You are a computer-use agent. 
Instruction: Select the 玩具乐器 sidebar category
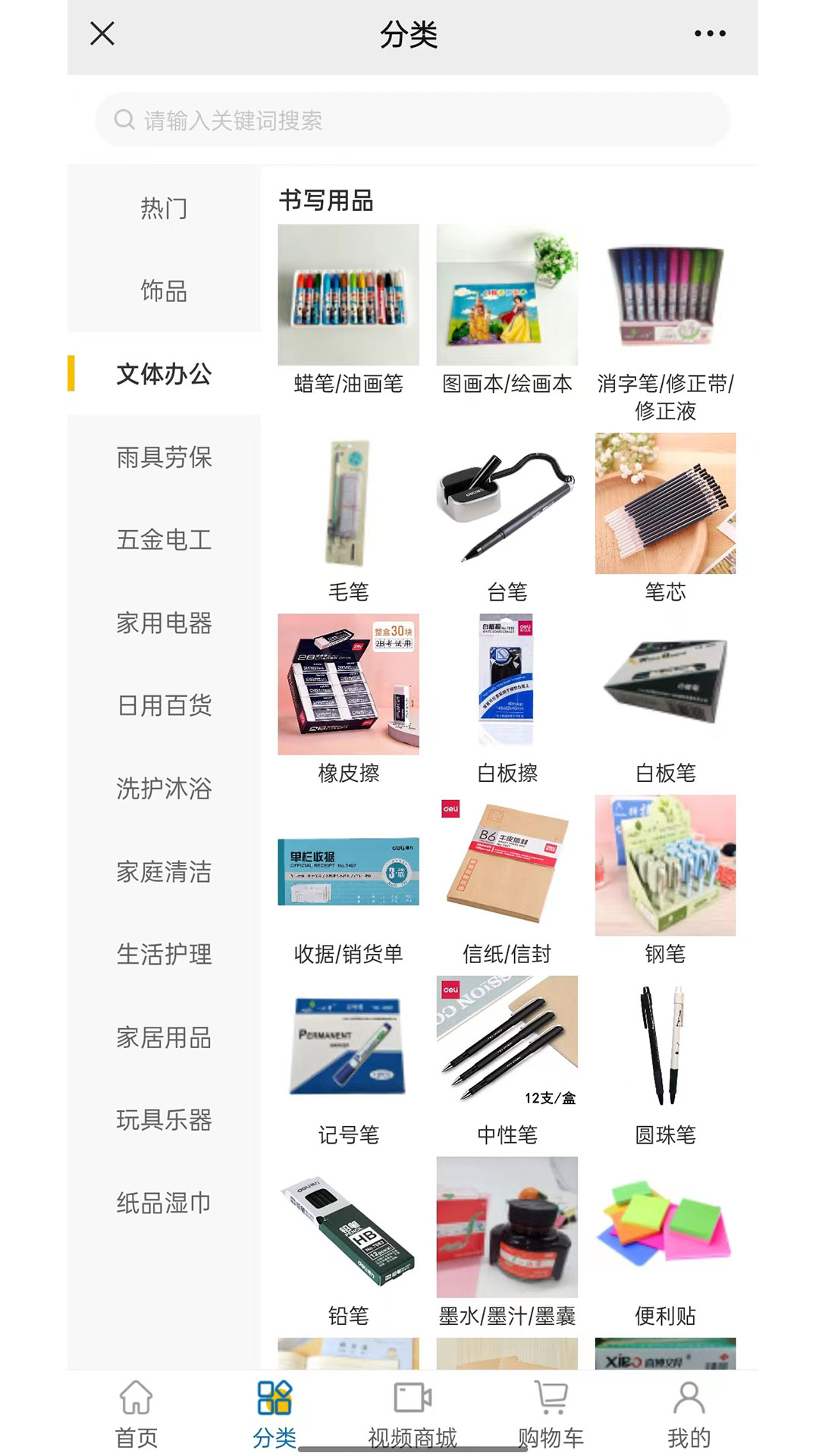tap(165, 1120)
